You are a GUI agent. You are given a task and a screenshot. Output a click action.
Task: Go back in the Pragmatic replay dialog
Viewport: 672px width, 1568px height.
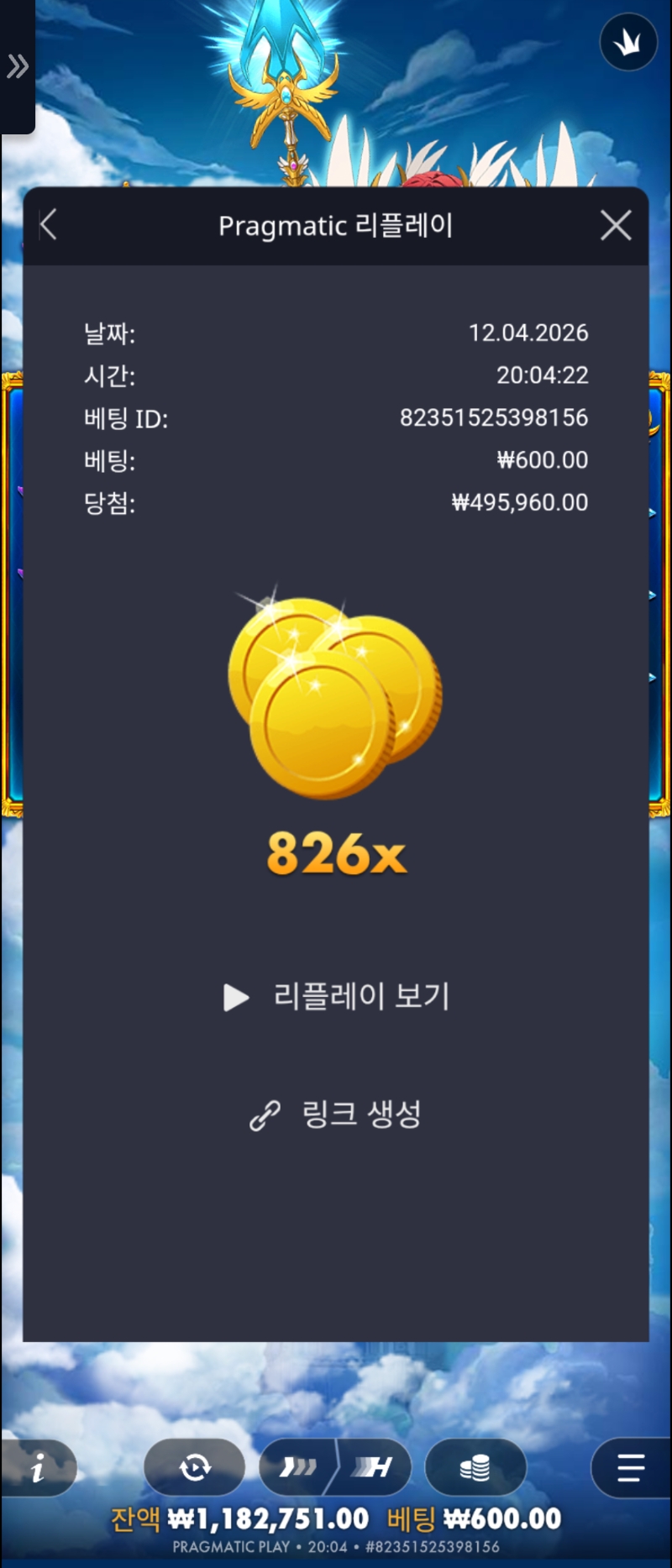tap(49, 225)
